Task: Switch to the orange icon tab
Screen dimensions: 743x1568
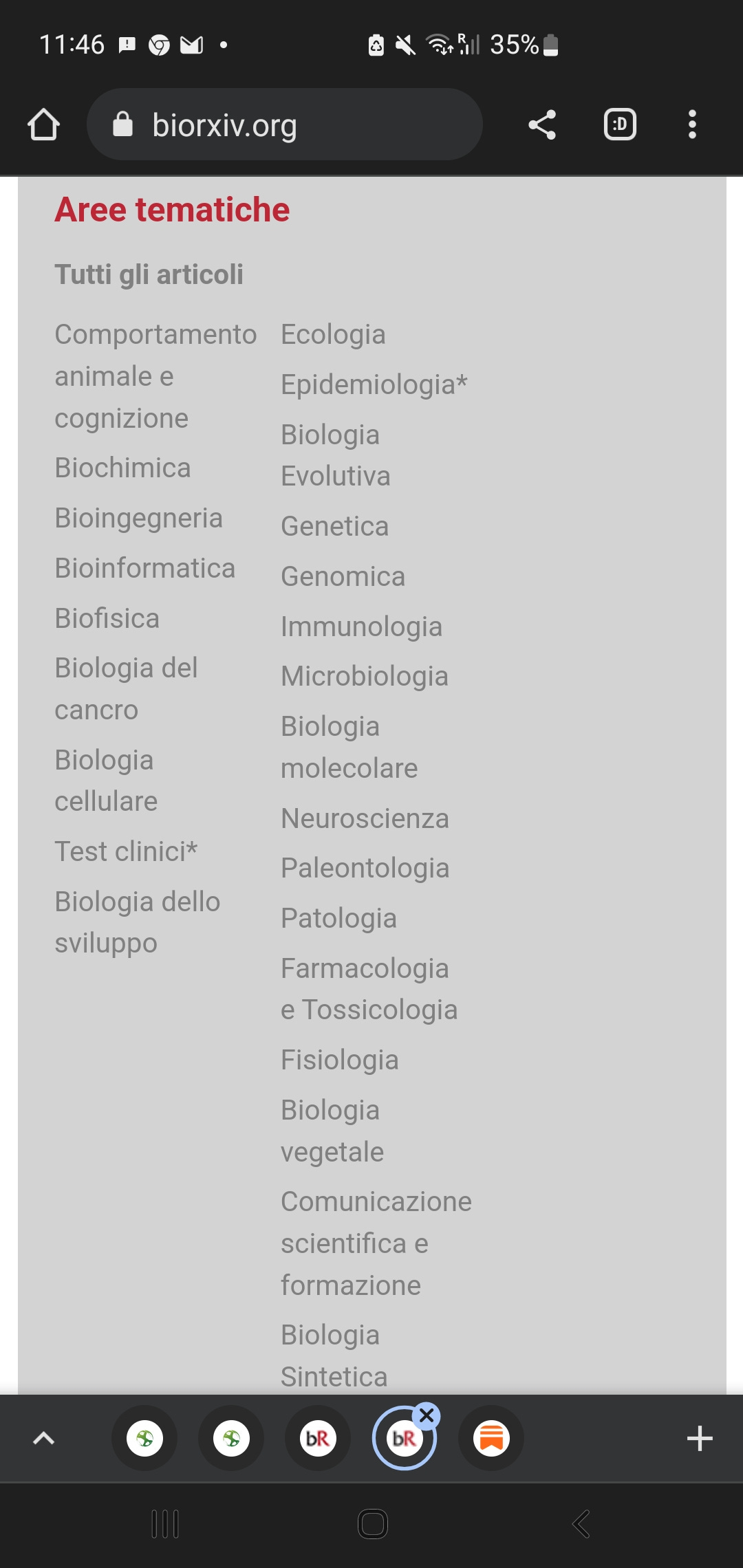Action: pyautogui.click(x=491, y=1438)
